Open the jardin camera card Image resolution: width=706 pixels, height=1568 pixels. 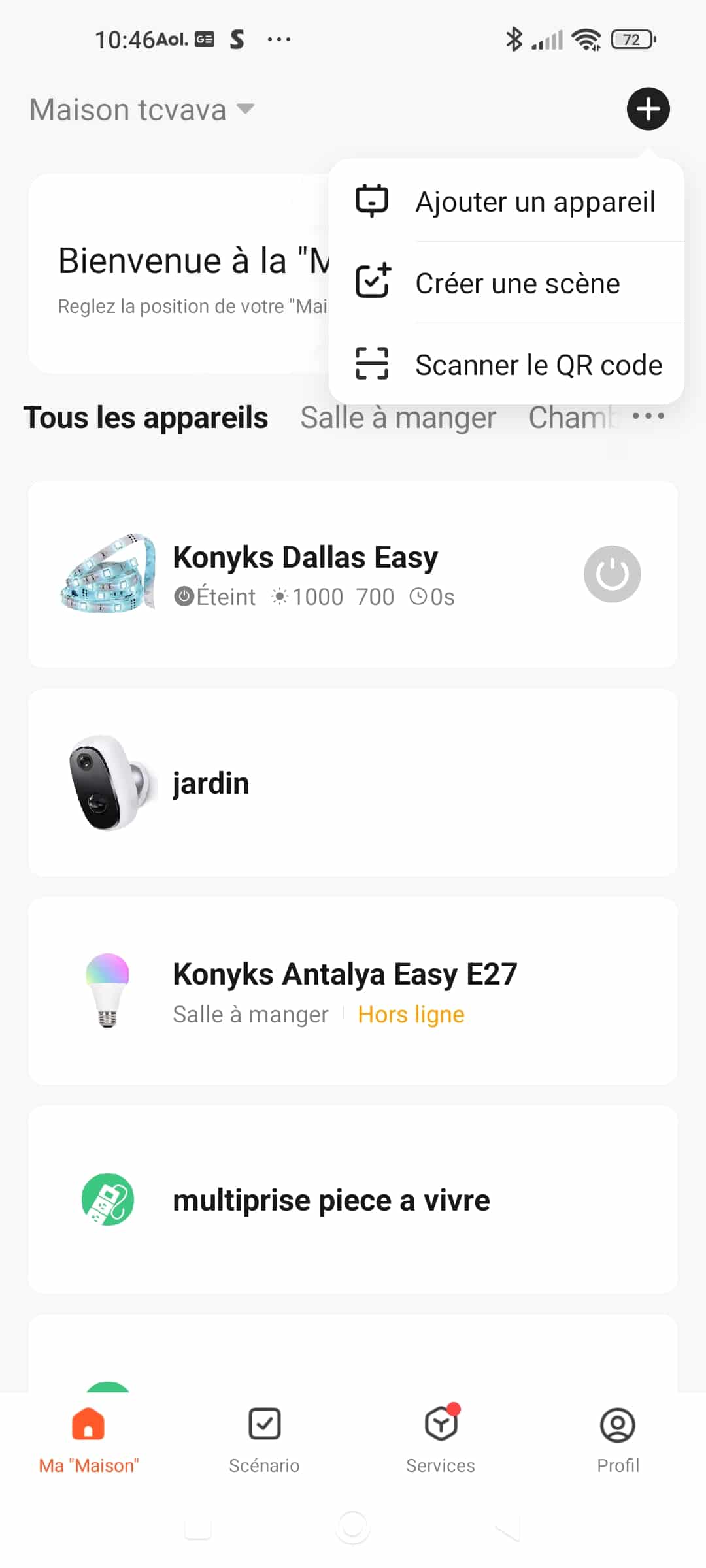(x=352, y=783)
